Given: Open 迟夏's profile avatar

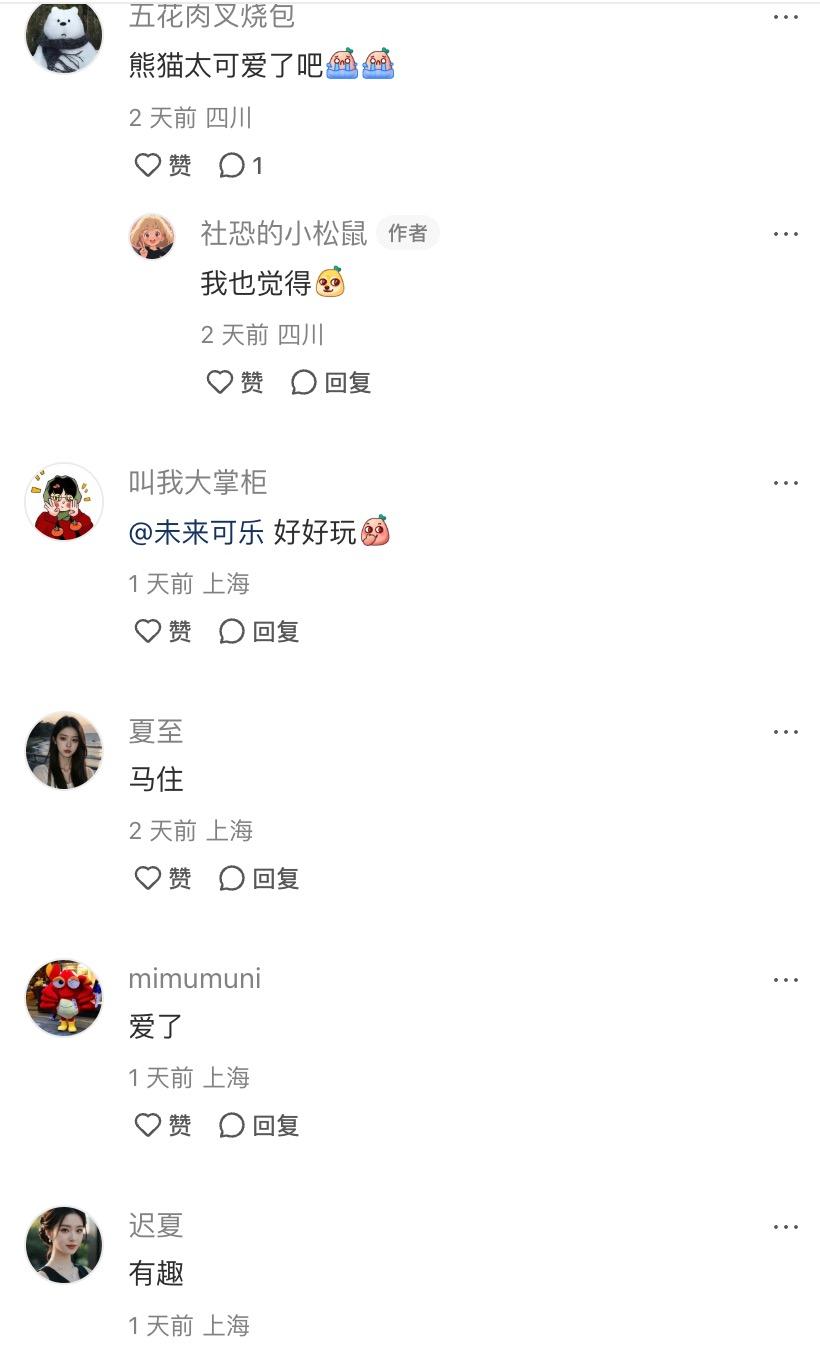Looking at the screenshot, I should [64, 1244].
